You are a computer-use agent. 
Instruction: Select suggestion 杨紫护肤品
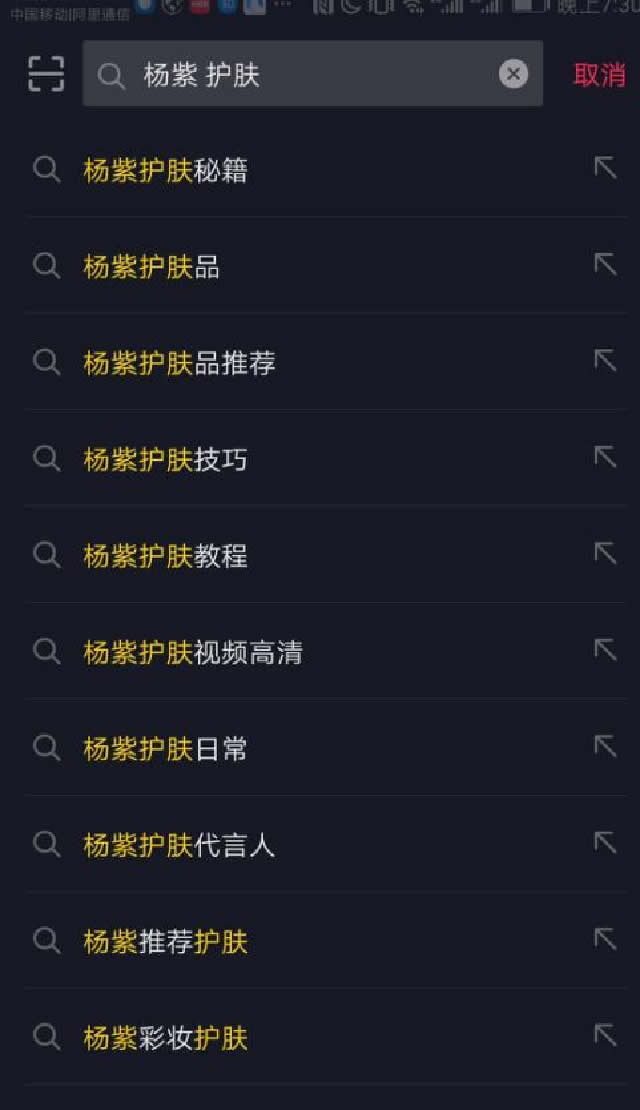click(152, 267)
